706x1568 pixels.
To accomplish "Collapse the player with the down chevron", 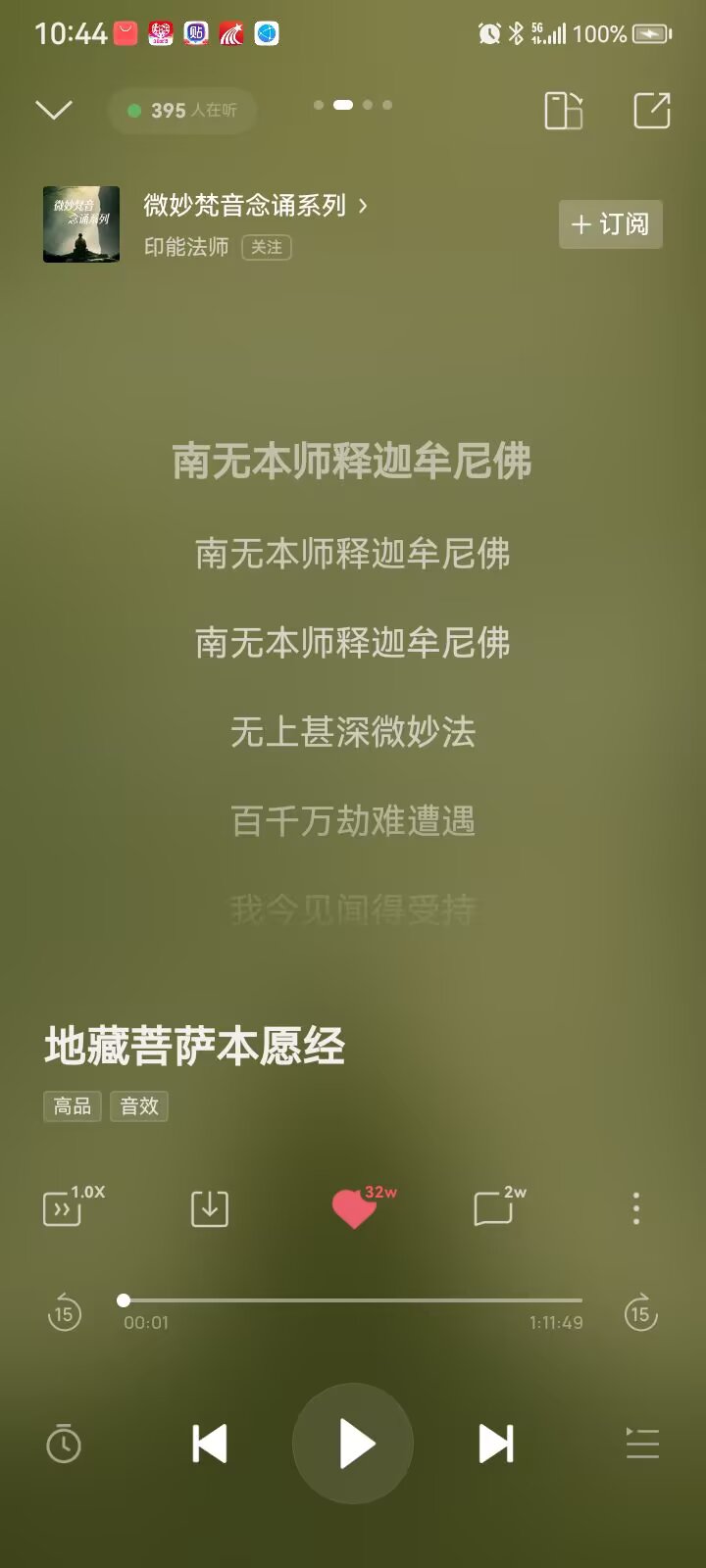I will point(54,110).
